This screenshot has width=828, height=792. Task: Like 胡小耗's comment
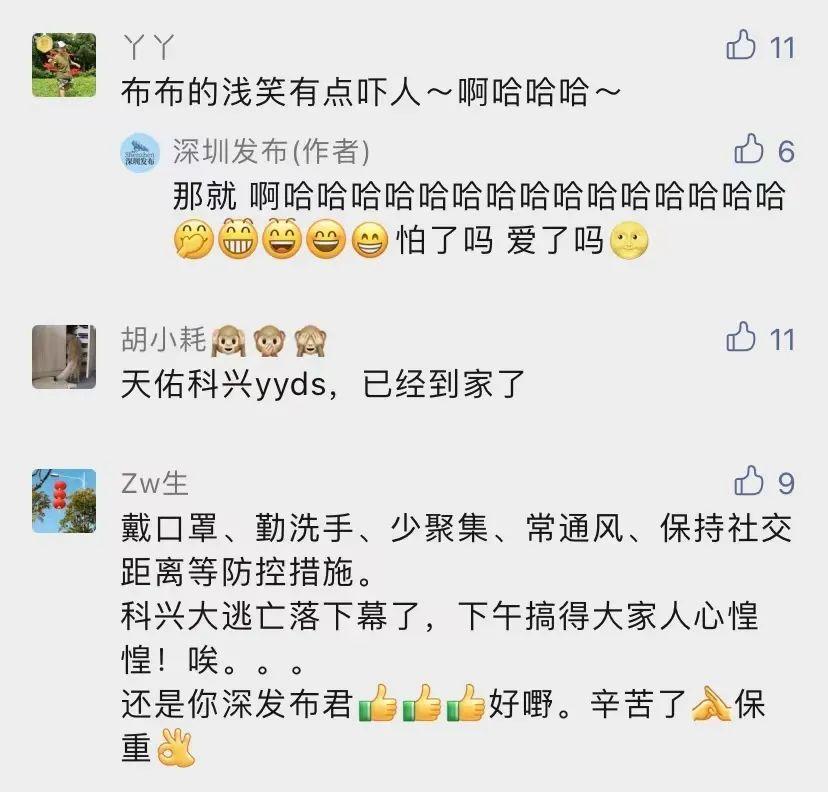click(x=741, y=338)
